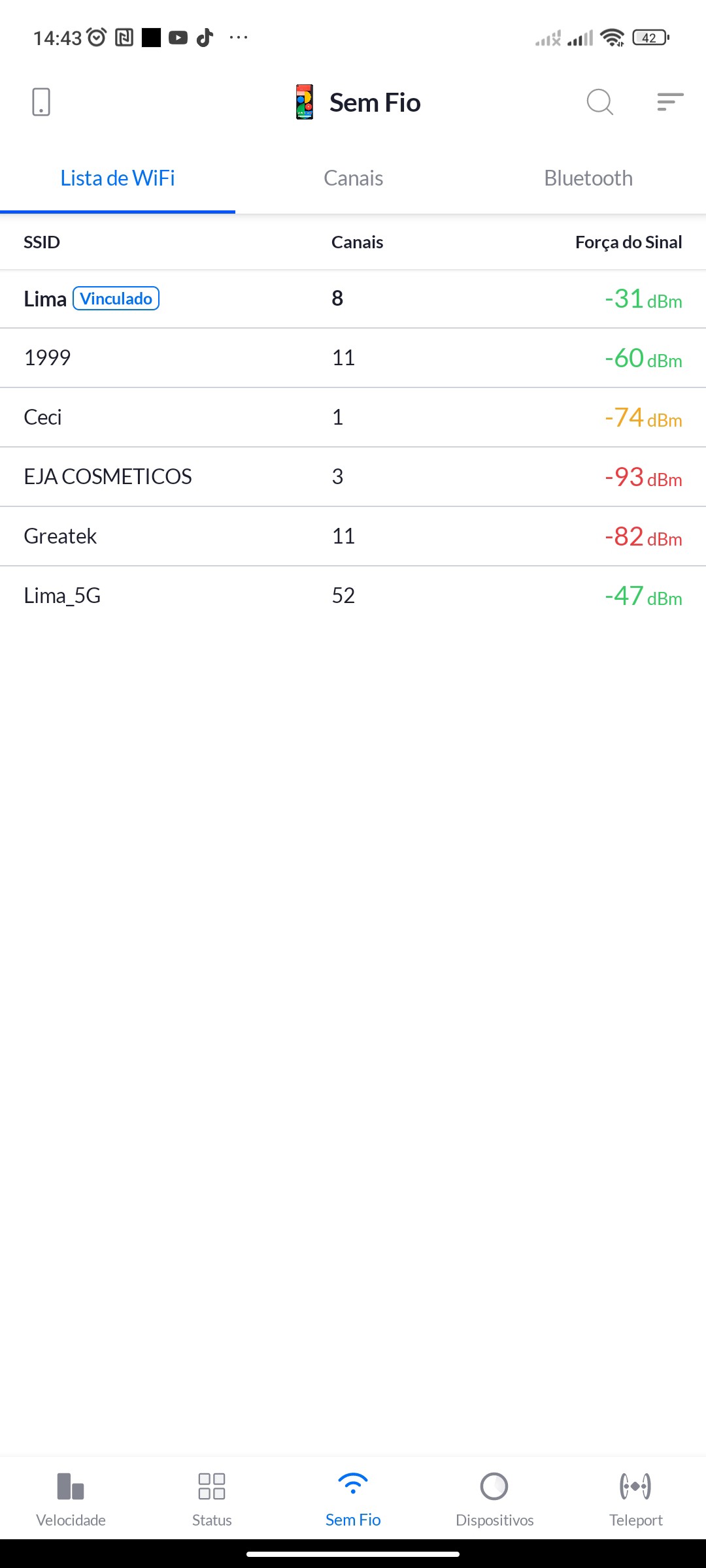Open the Lima_5G network row
The height and width of the screenshot is (1568, 706).
(x=353, y=596)
